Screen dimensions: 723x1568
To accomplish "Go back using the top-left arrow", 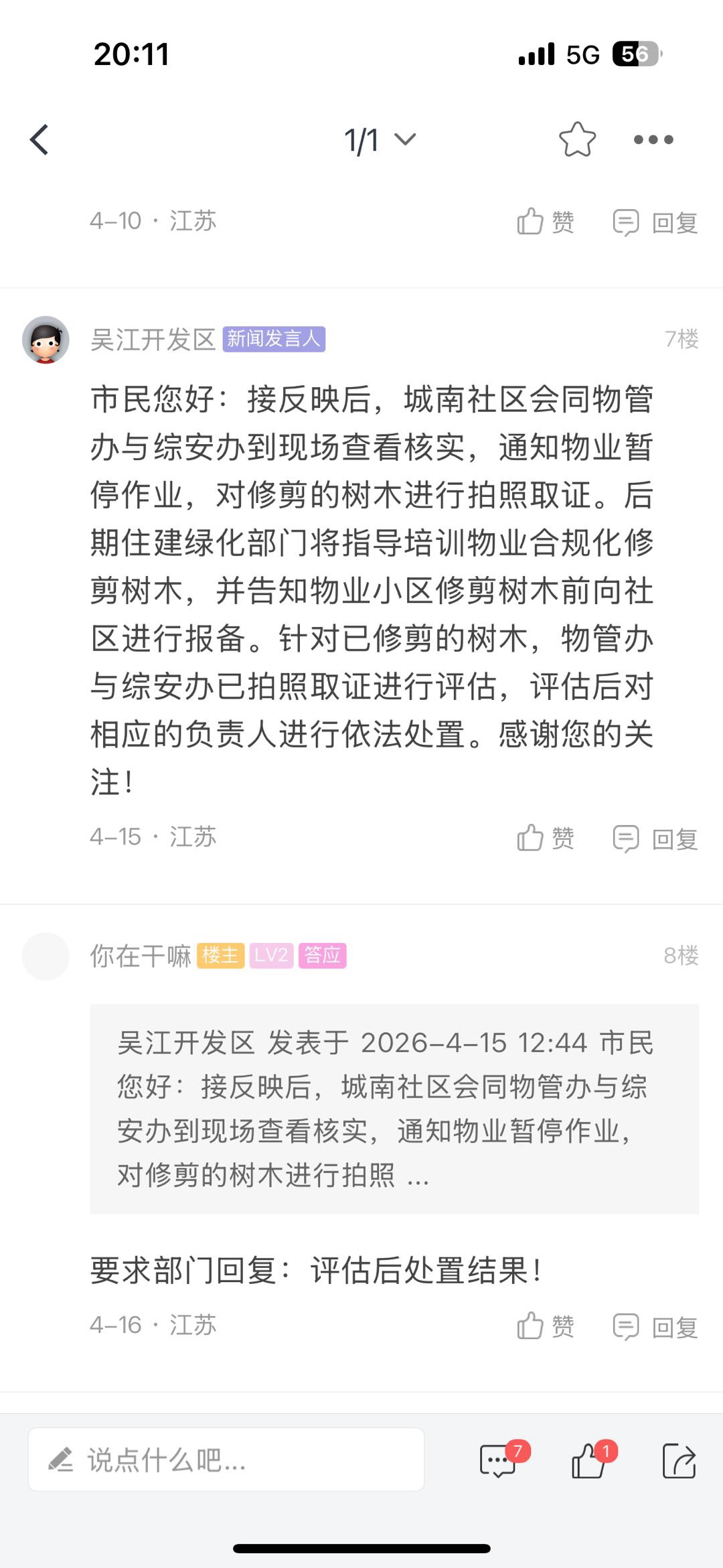I will 40,140.
